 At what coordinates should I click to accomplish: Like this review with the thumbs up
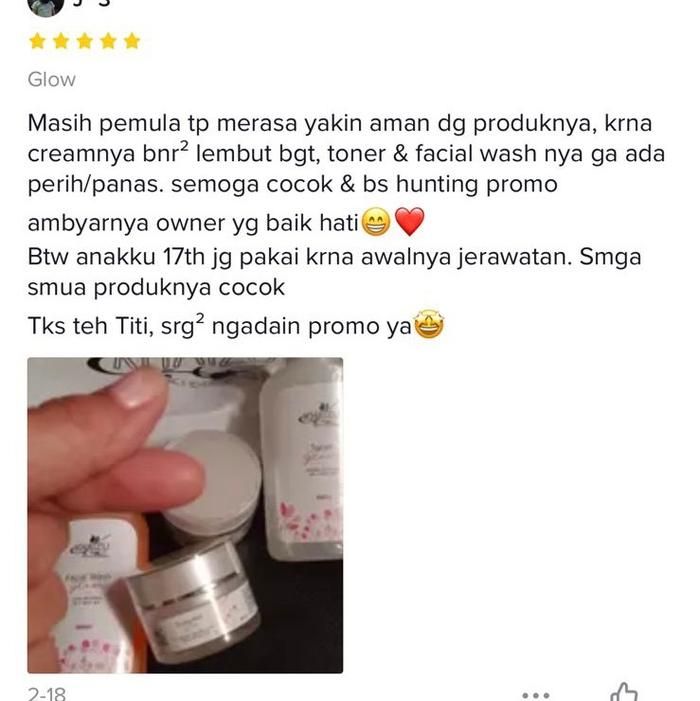[x=624, y=692]
